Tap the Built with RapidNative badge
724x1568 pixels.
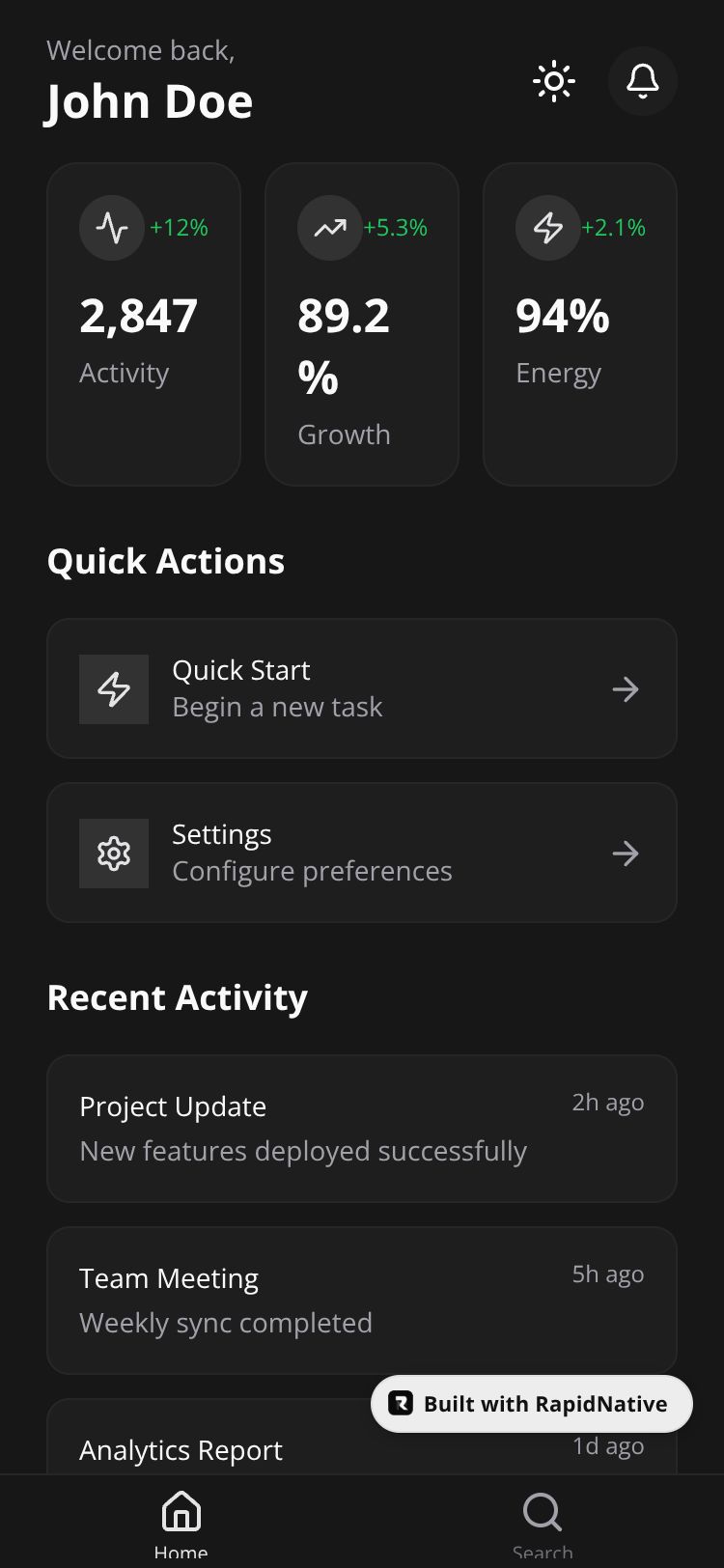pyautogui.click(x=532, y=1404)
